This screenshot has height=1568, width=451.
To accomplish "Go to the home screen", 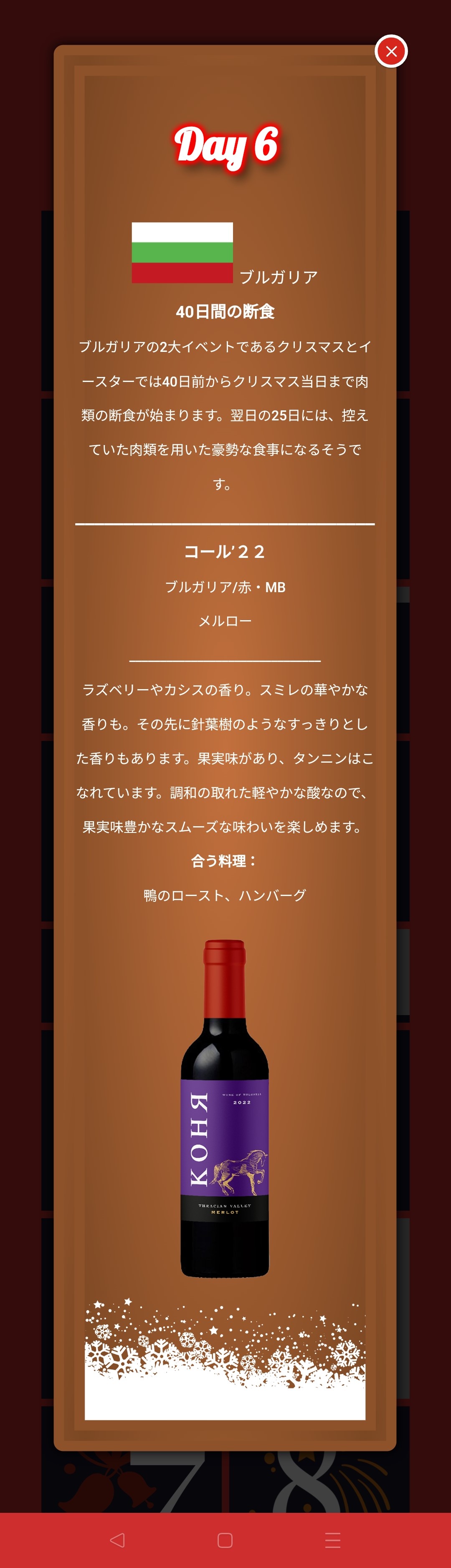I will pyautogui.click(x=225, y=1540).
